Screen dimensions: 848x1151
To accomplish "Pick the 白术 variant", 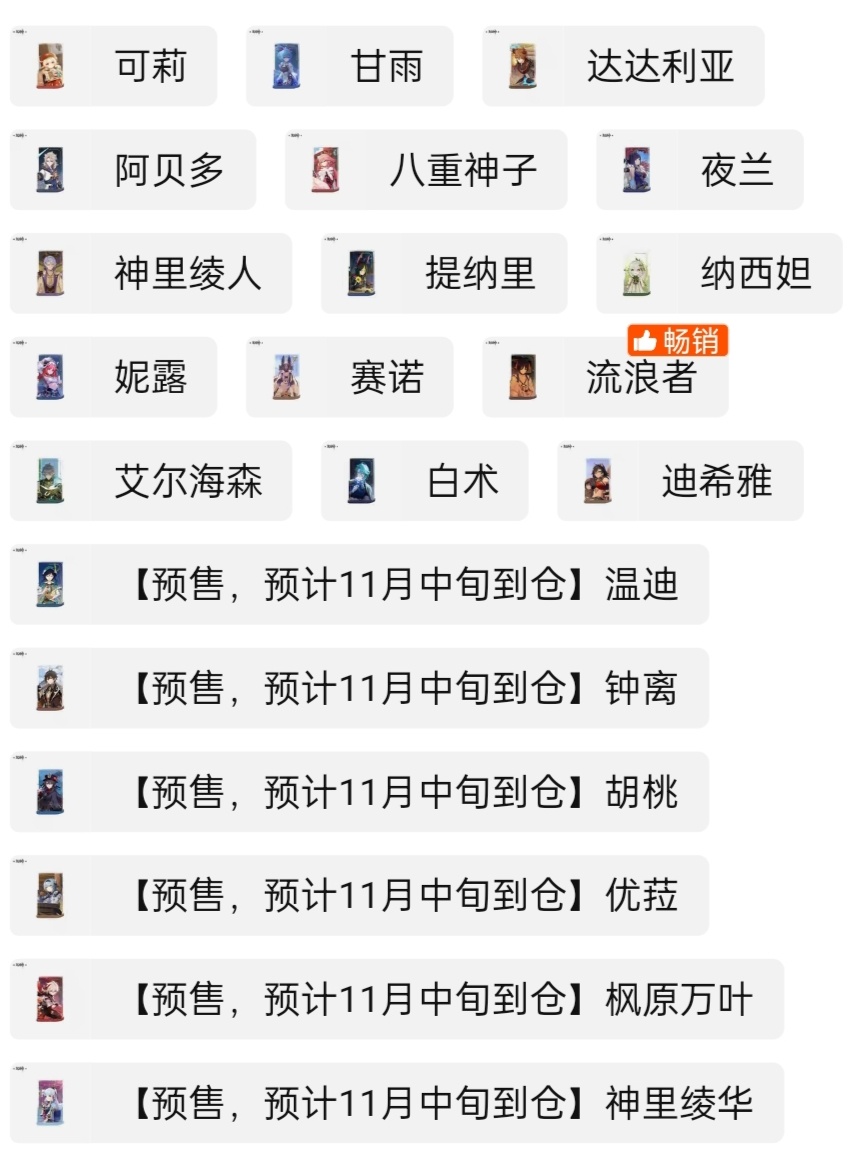I will (x=424, y=481).
